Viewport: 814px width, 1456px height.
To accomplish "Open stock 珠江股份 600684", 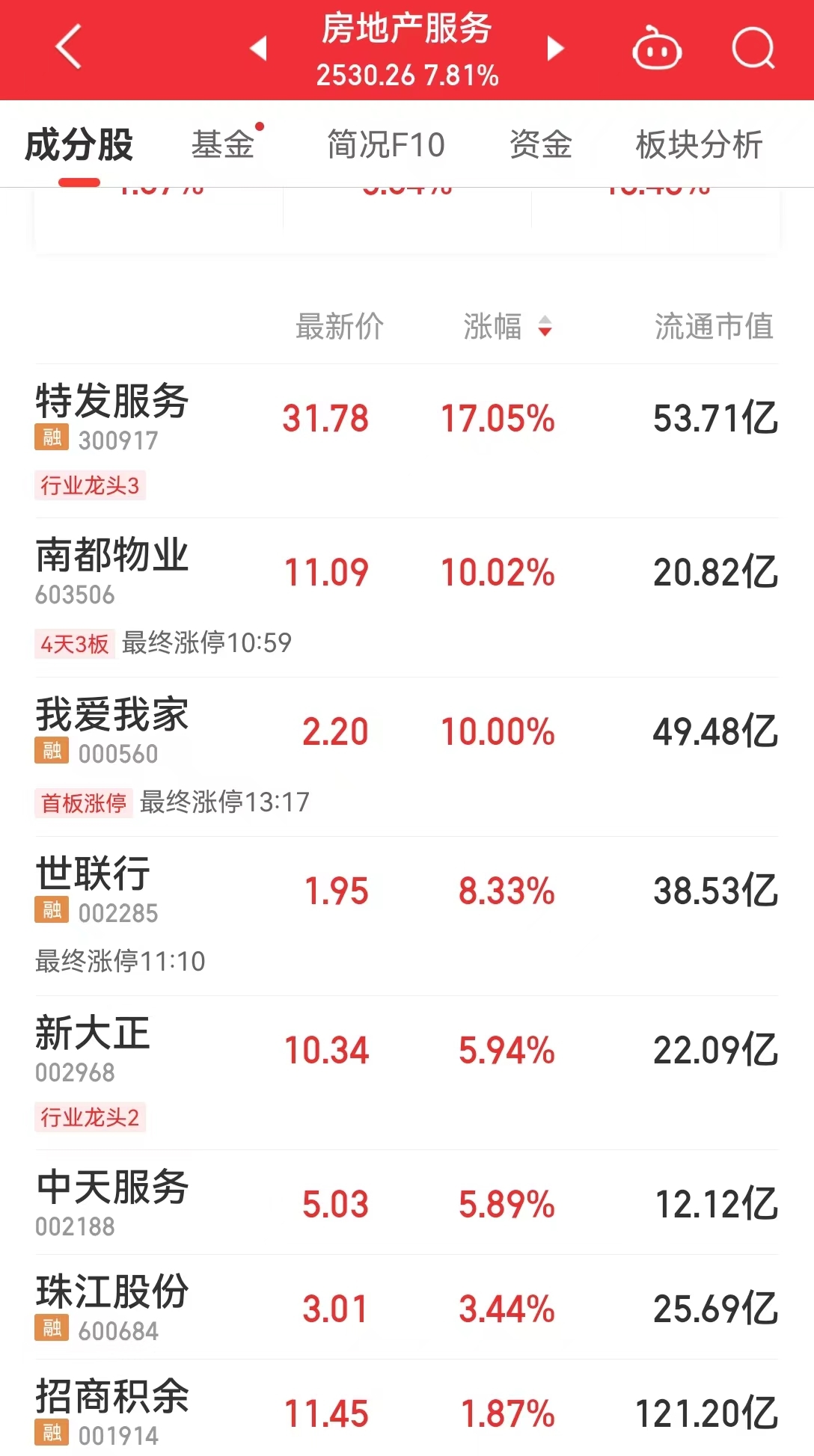I will coord(407,1307).
